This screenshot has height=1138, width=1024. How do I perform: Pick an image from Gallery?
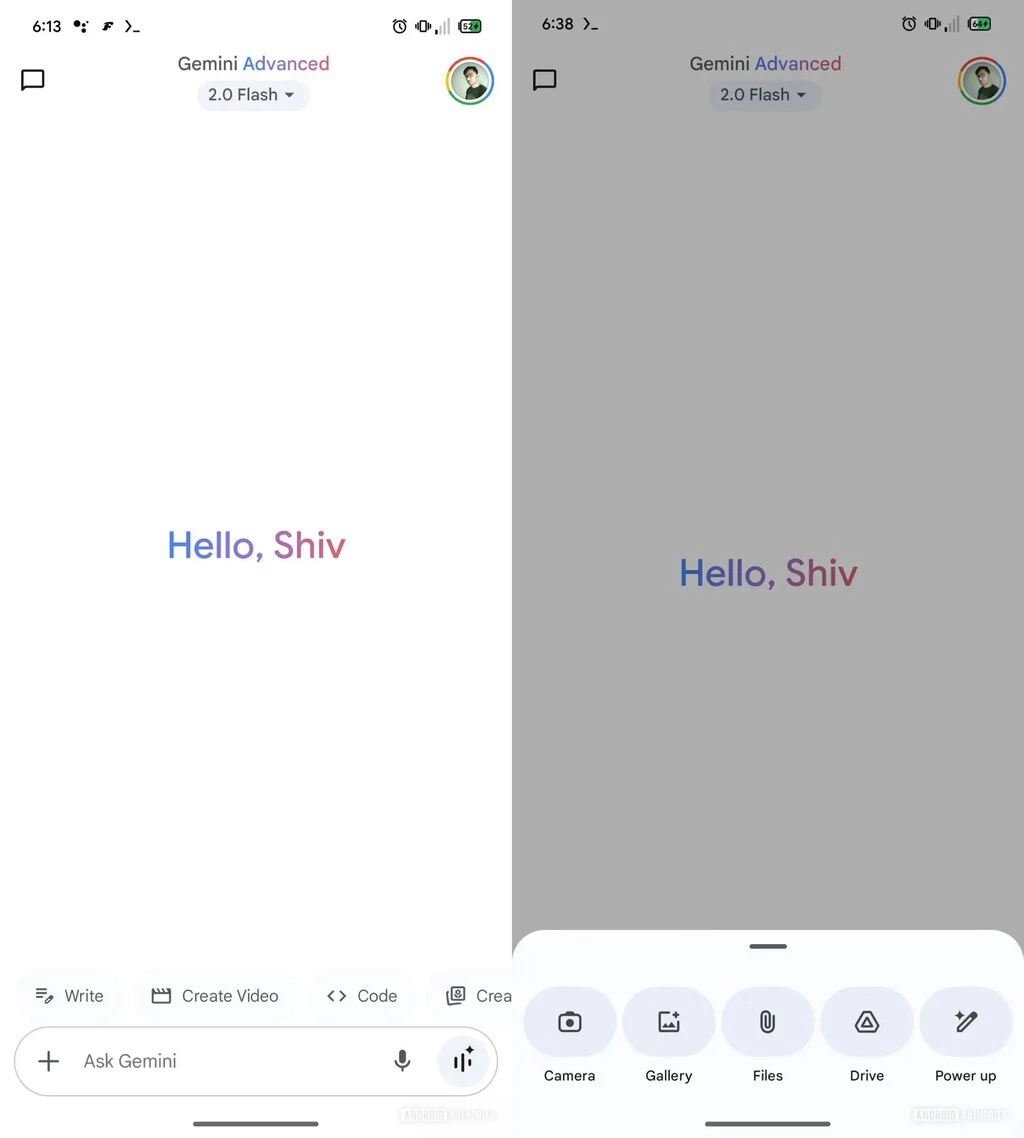668,1022
